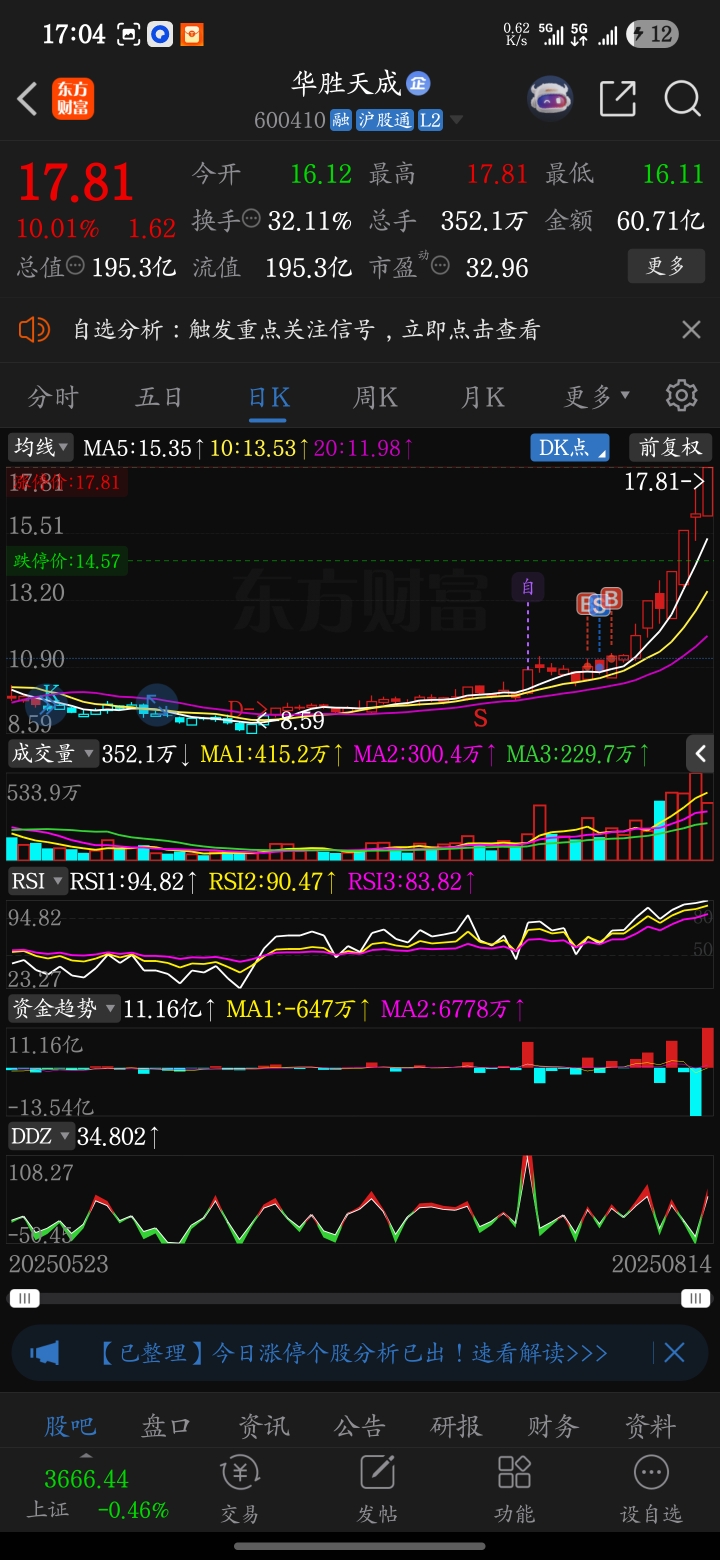Image resolution: width=720 pixels, height=1560 pixels.
Task: Close the 今日涨停个股分析 banner
Action: [x=675, y=1353]
